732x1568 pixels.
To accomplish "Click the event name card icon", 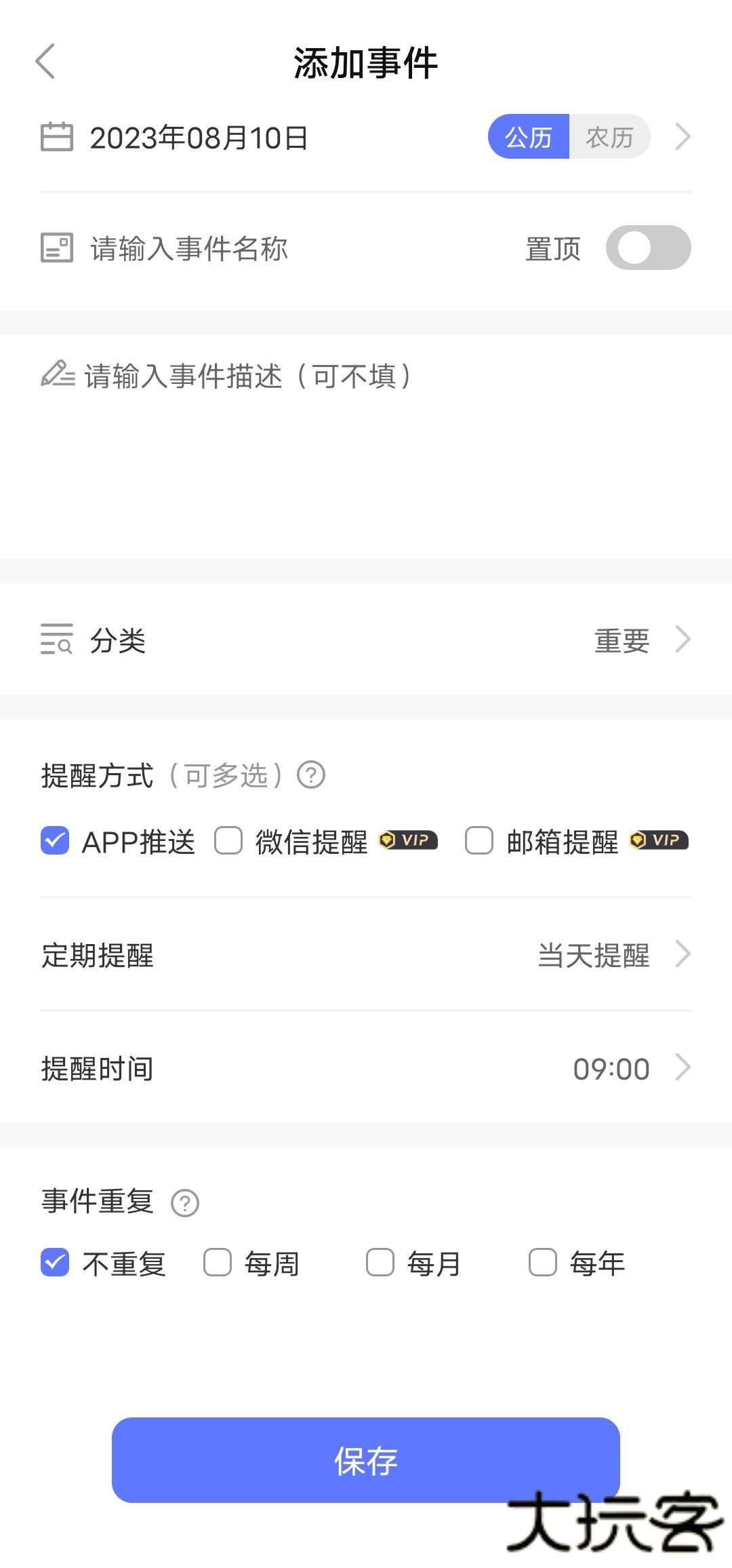I will coord(56,249).
